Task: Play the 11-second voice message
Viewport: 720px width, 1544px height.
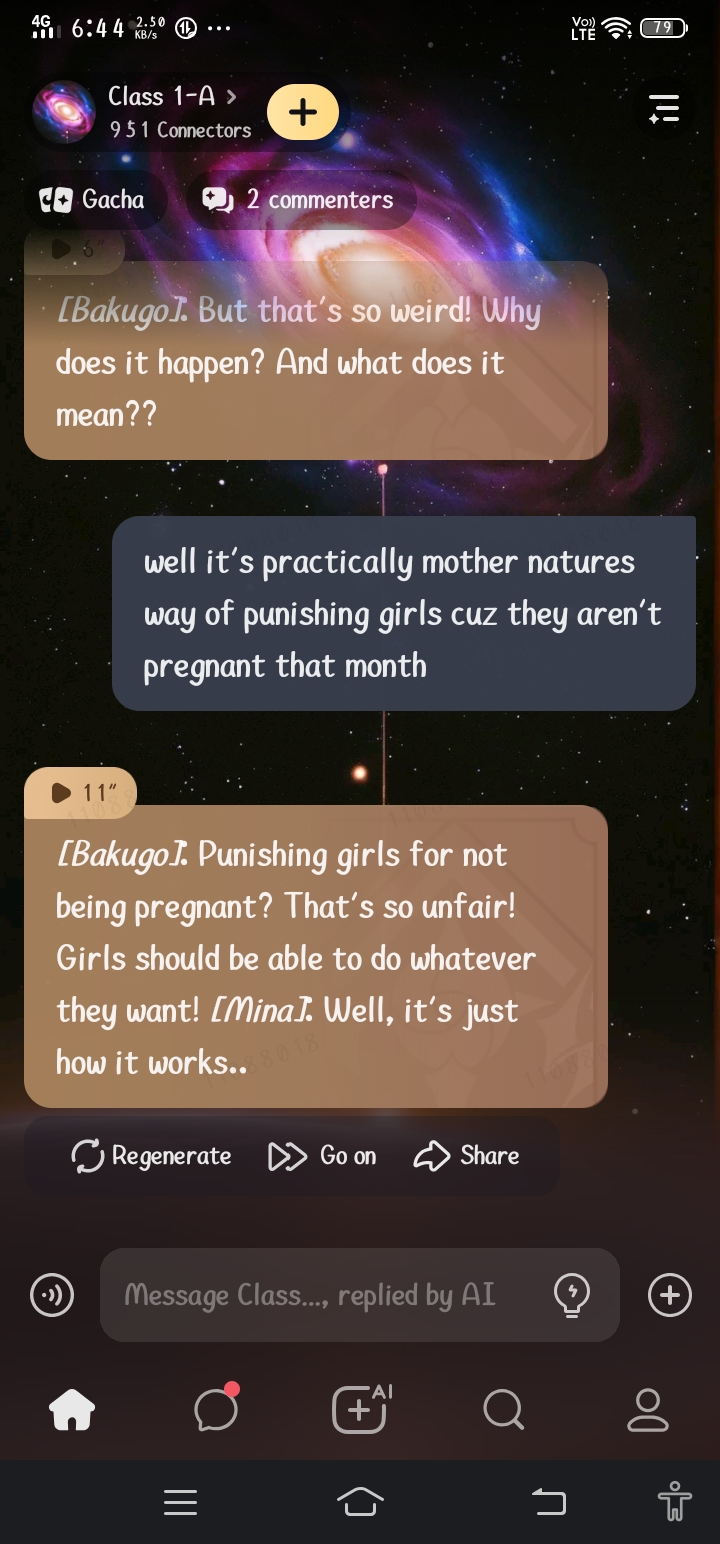Action: coord(80,792)
